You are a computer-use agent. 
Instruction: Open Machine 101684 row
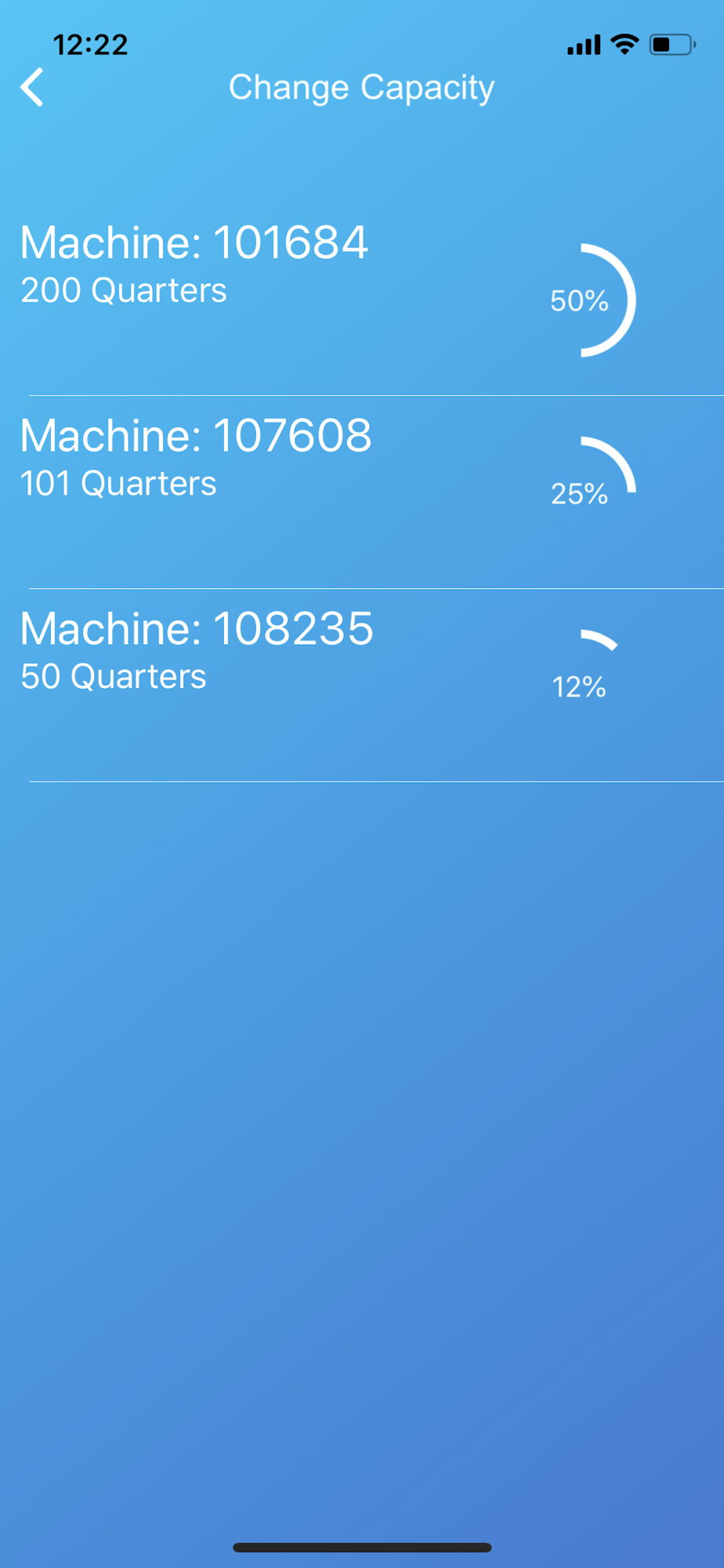(362, 299)
